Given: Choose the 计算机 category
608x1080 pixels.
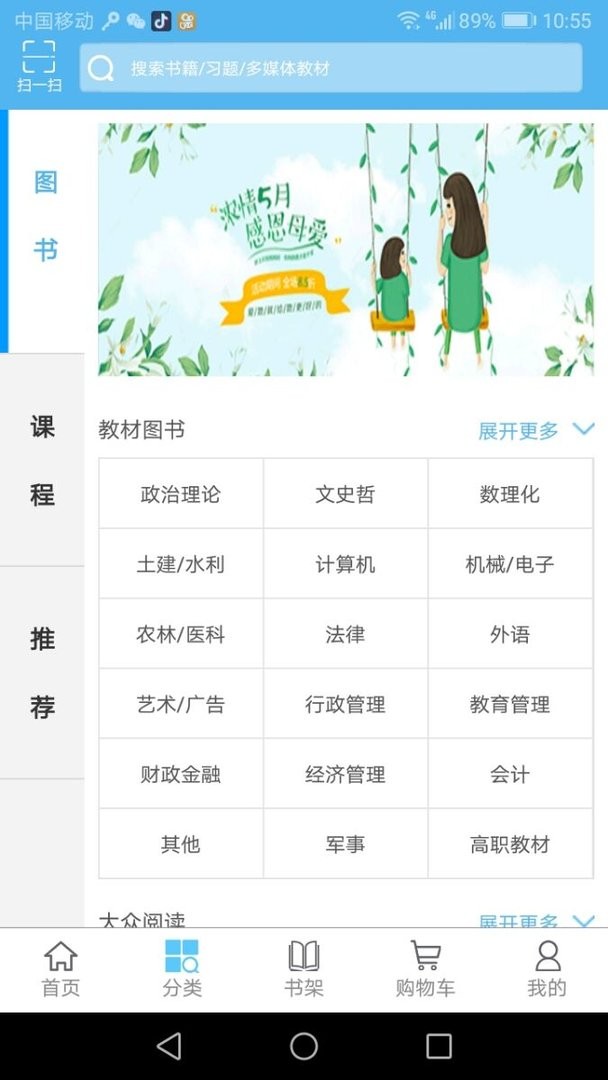Looking at the screenshot, I should pyautogui.click(x=345, y=564).
